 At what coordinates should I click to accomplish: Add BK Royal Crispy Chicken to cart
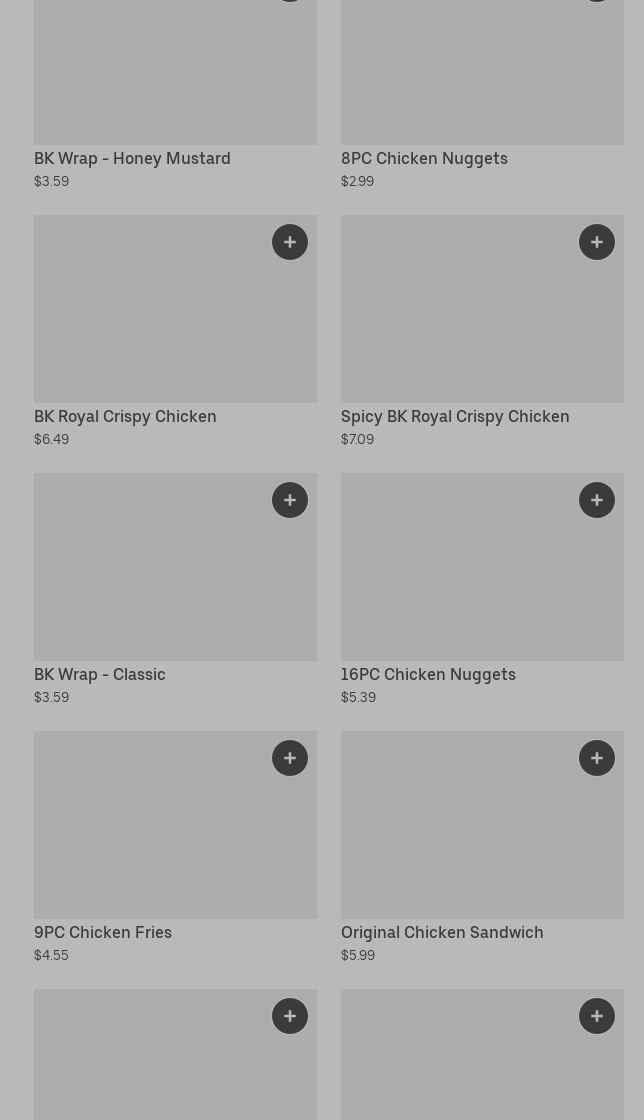pos(290,242)
